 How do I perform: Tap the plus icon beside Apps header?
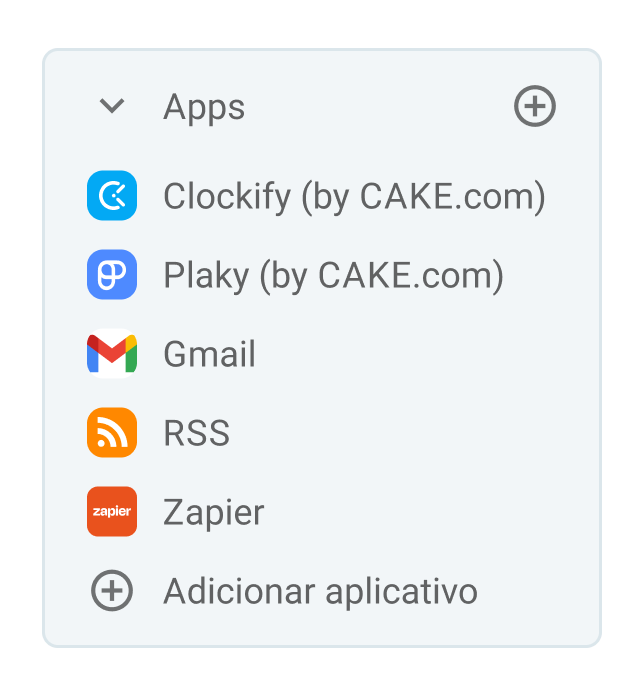534,106
